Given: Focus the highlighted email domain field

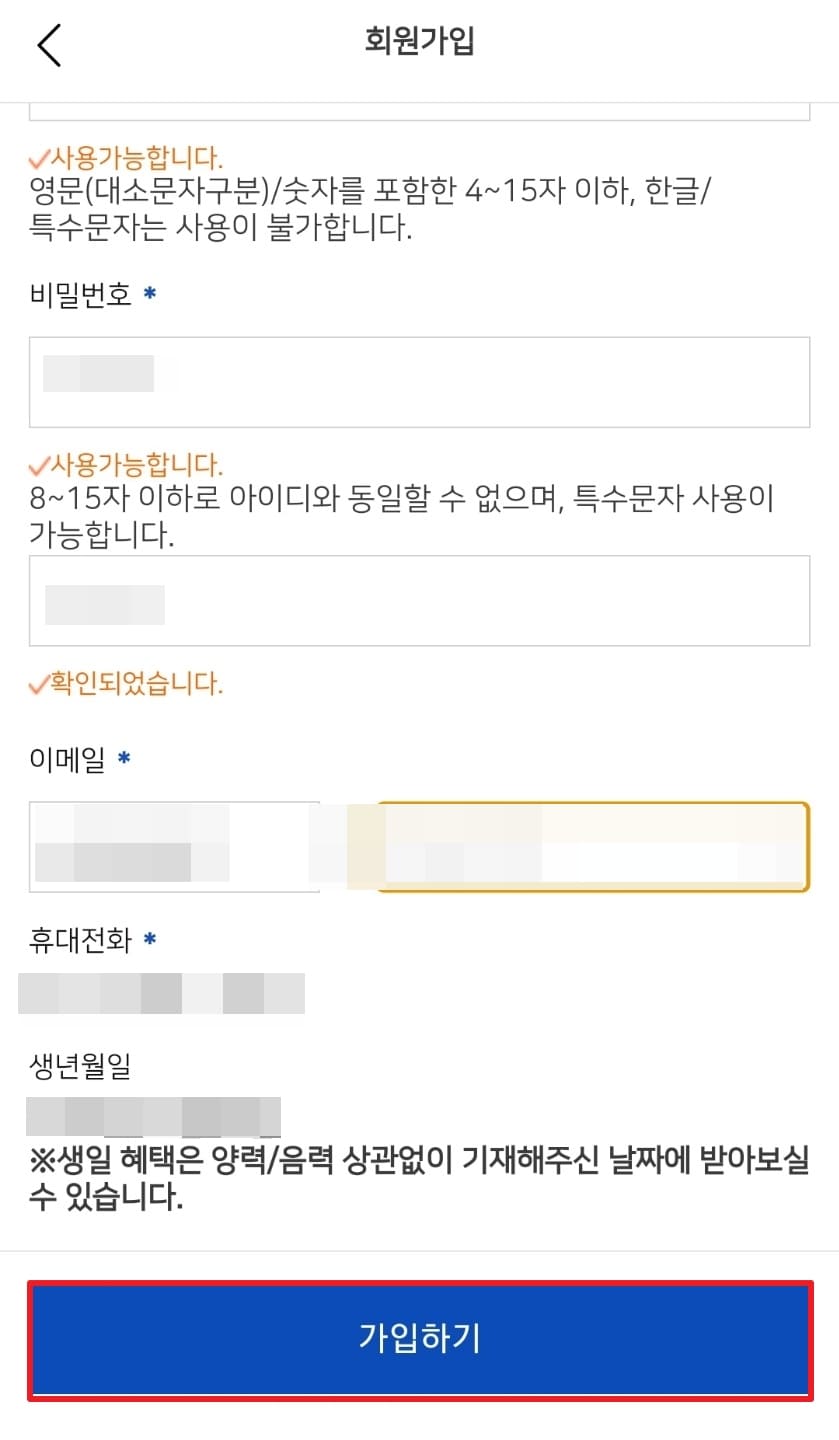Looking at the screenshot, I should [x=595, y=845].
